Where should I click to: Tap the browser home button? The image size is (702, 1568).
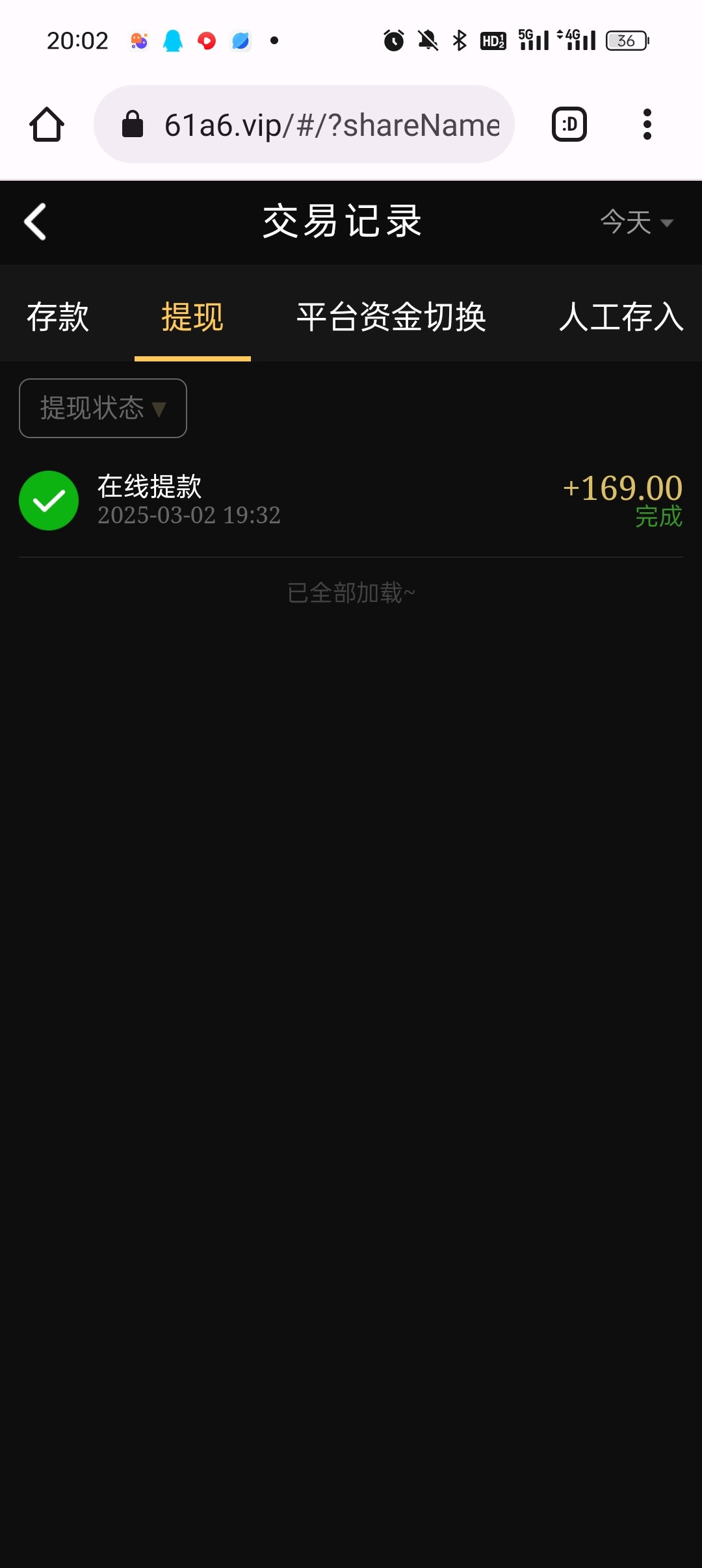[47, 124]
